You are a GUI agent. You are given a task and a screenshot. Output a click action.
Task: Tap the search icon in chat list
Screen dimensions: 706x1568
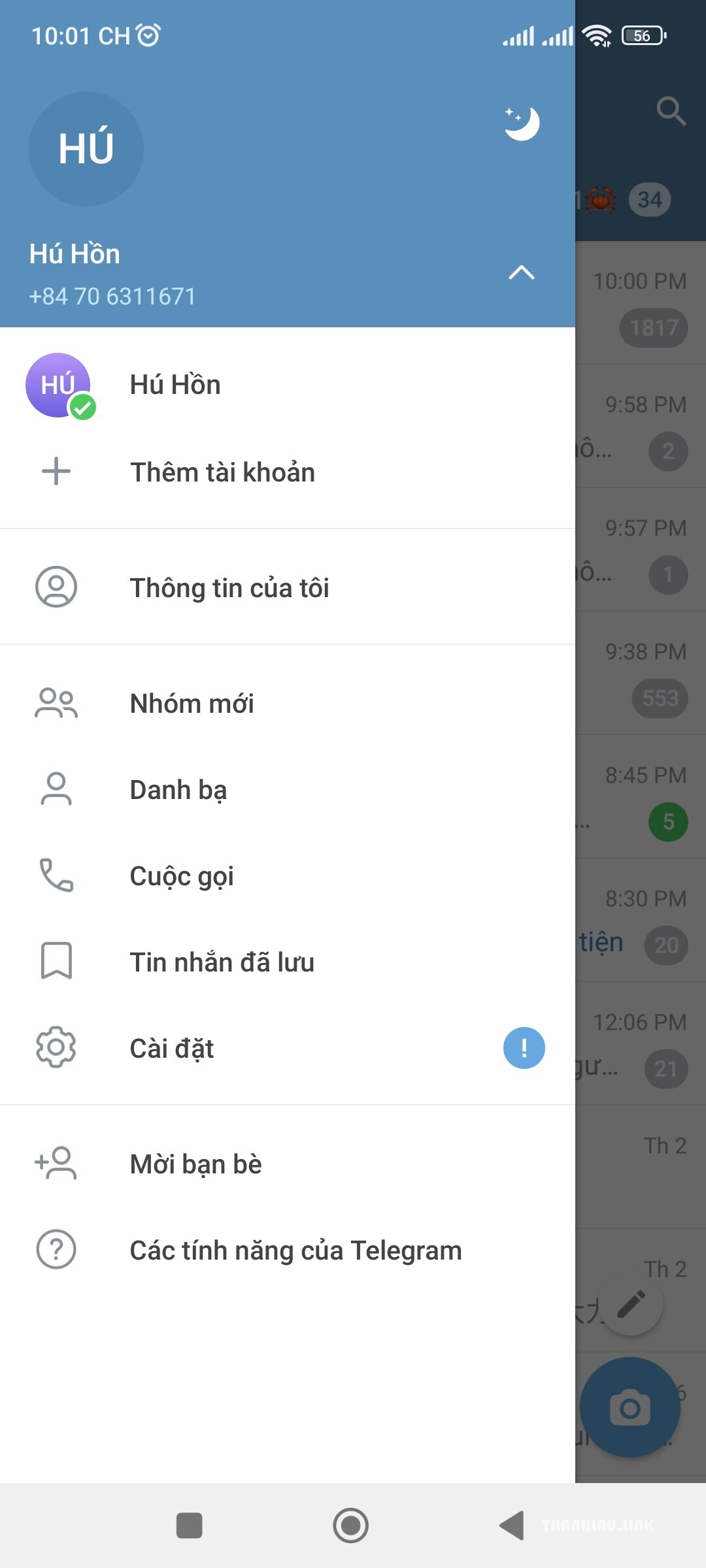(671, 111)
